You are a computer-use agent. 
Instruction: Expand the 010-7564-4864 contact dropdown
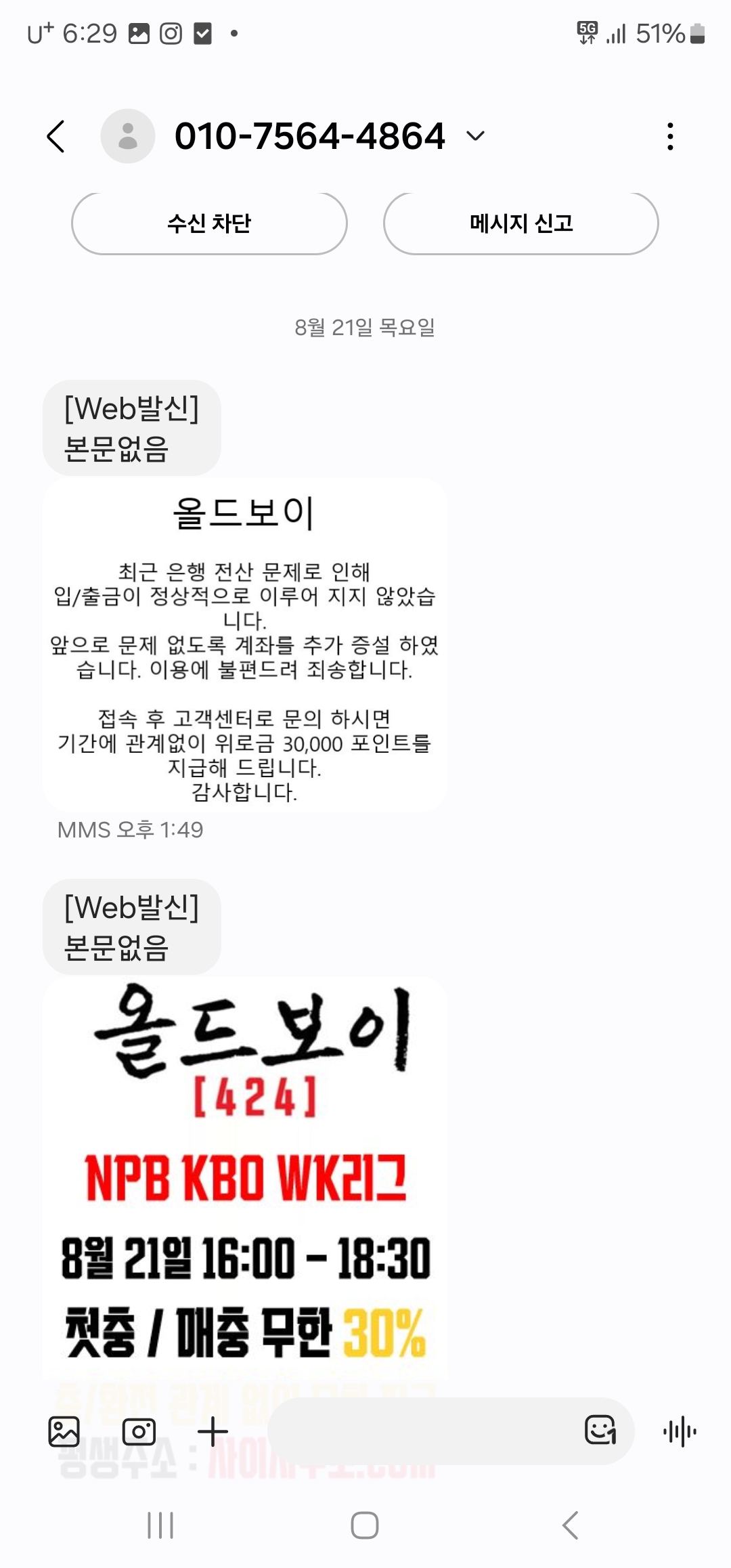476,136
